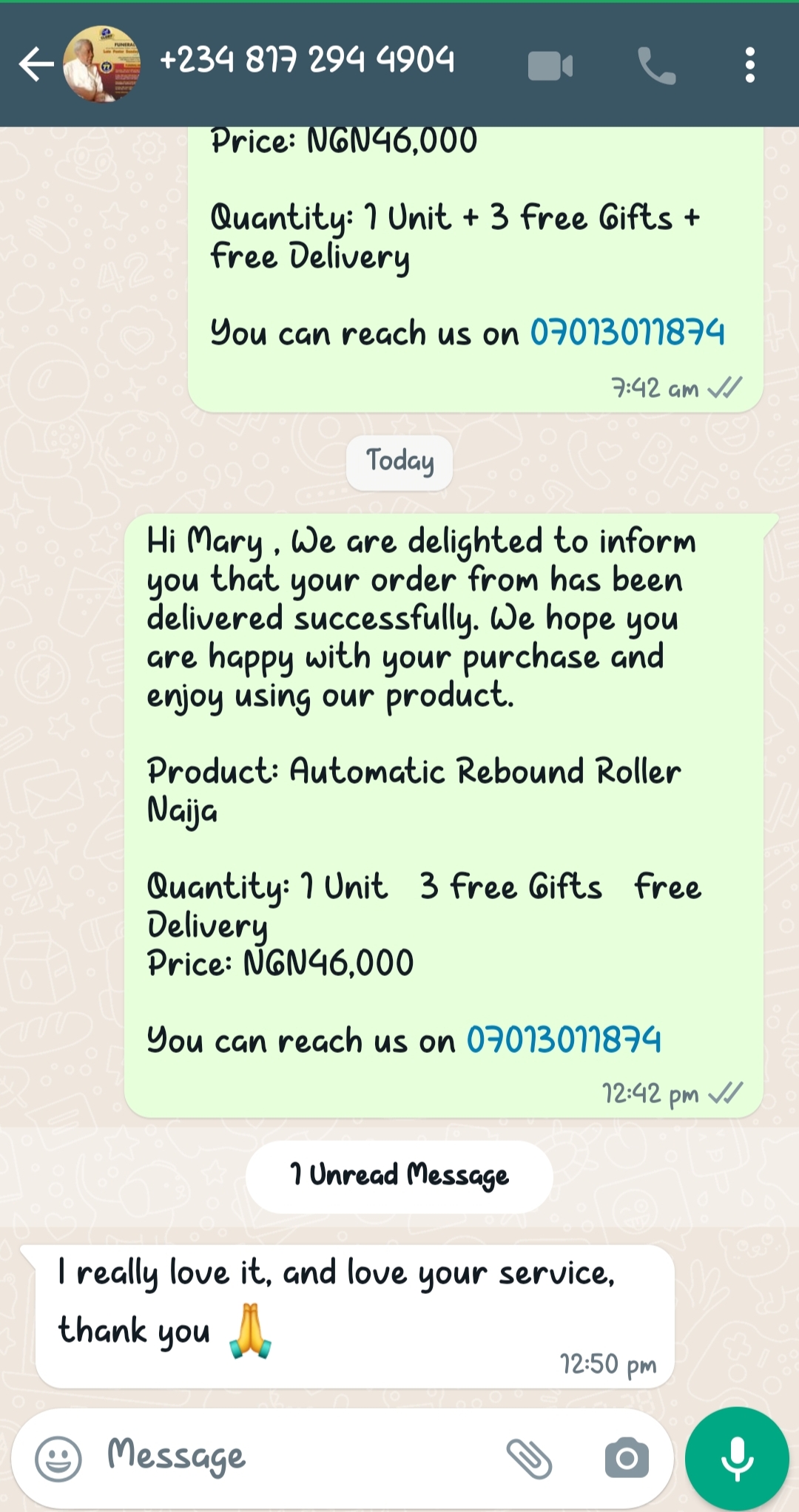
Task: Tap the phone number link in the 12:42 pm message
Action: (563, 1040)
